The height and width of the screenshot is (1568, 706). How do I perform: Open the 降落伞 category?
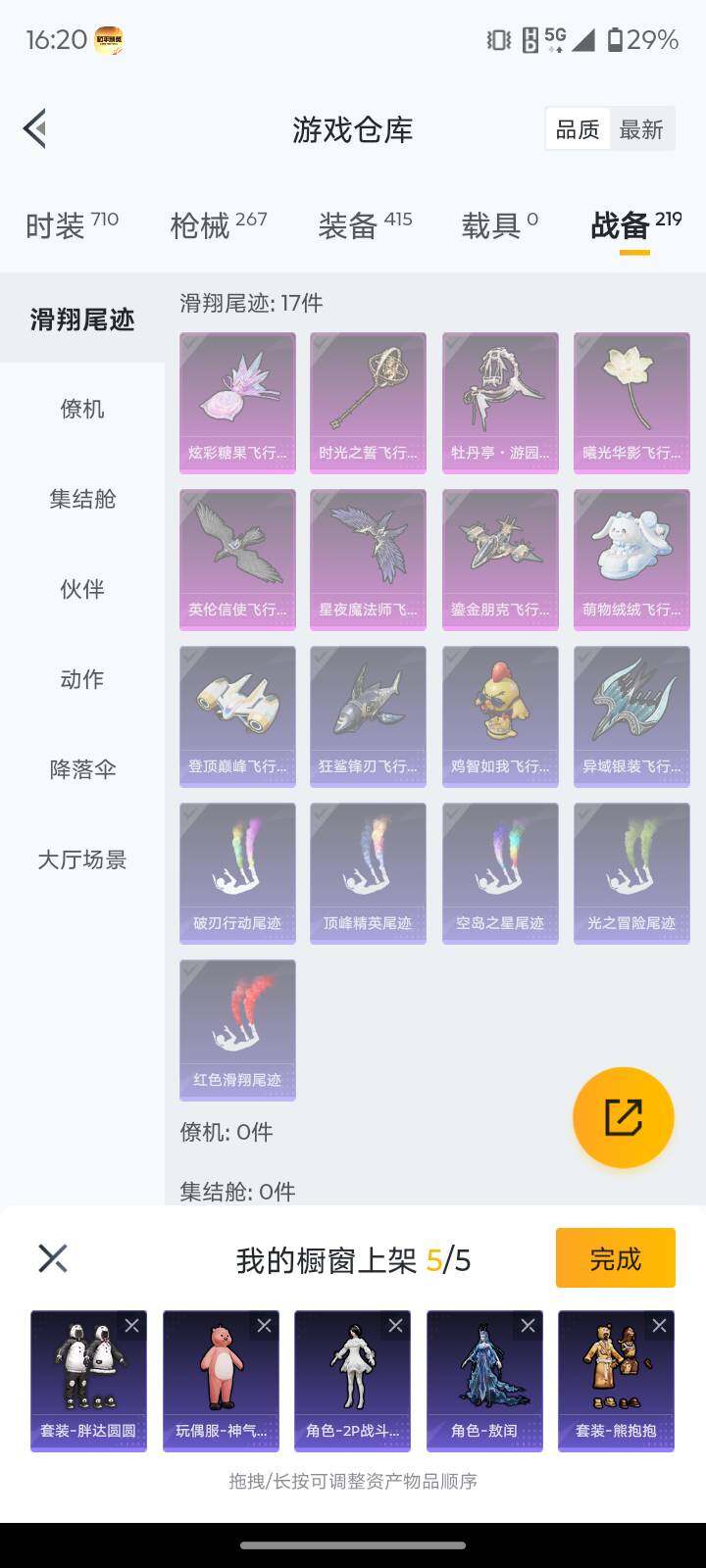pyautogui.click(x=82, y=769)
